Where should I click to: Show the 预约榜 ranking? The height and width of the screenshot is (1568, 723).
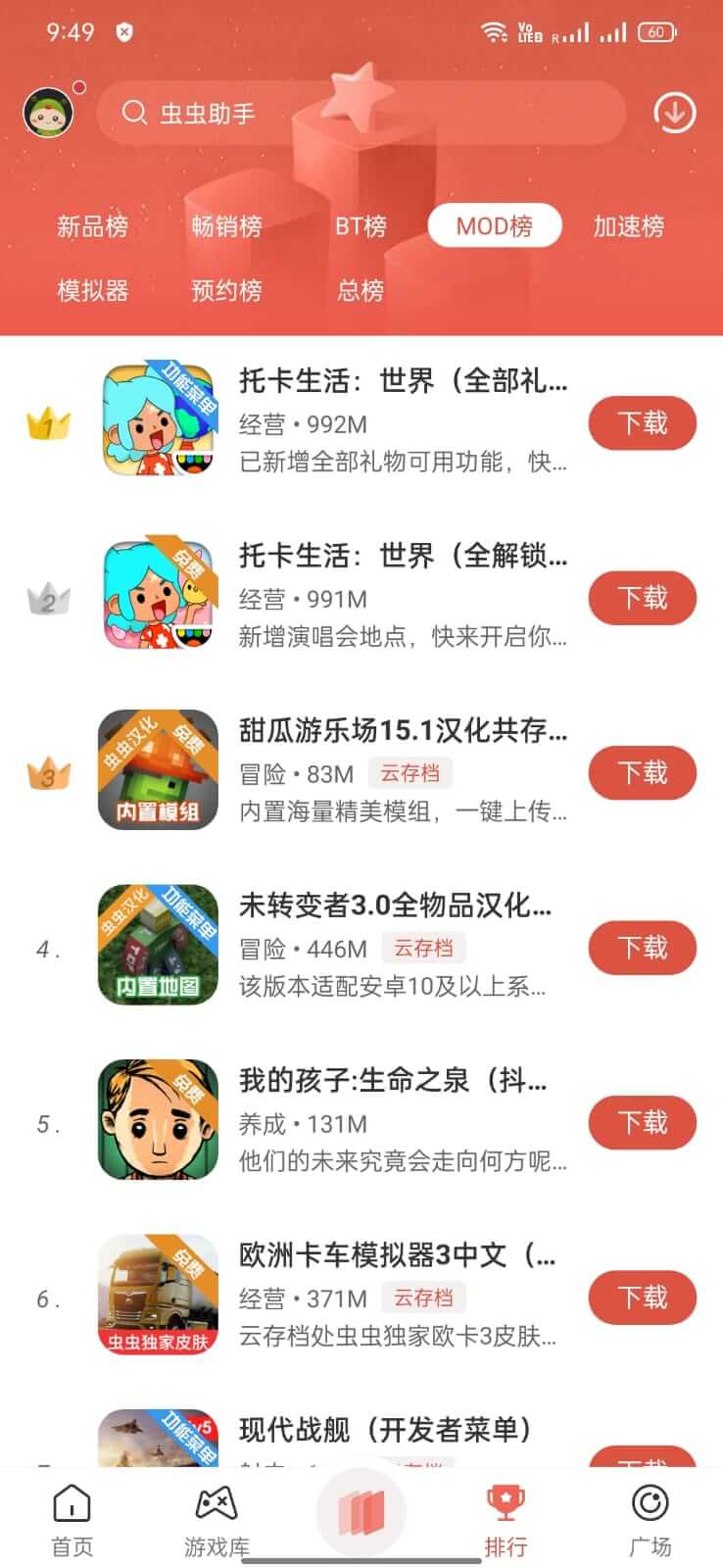pos(226,290)
